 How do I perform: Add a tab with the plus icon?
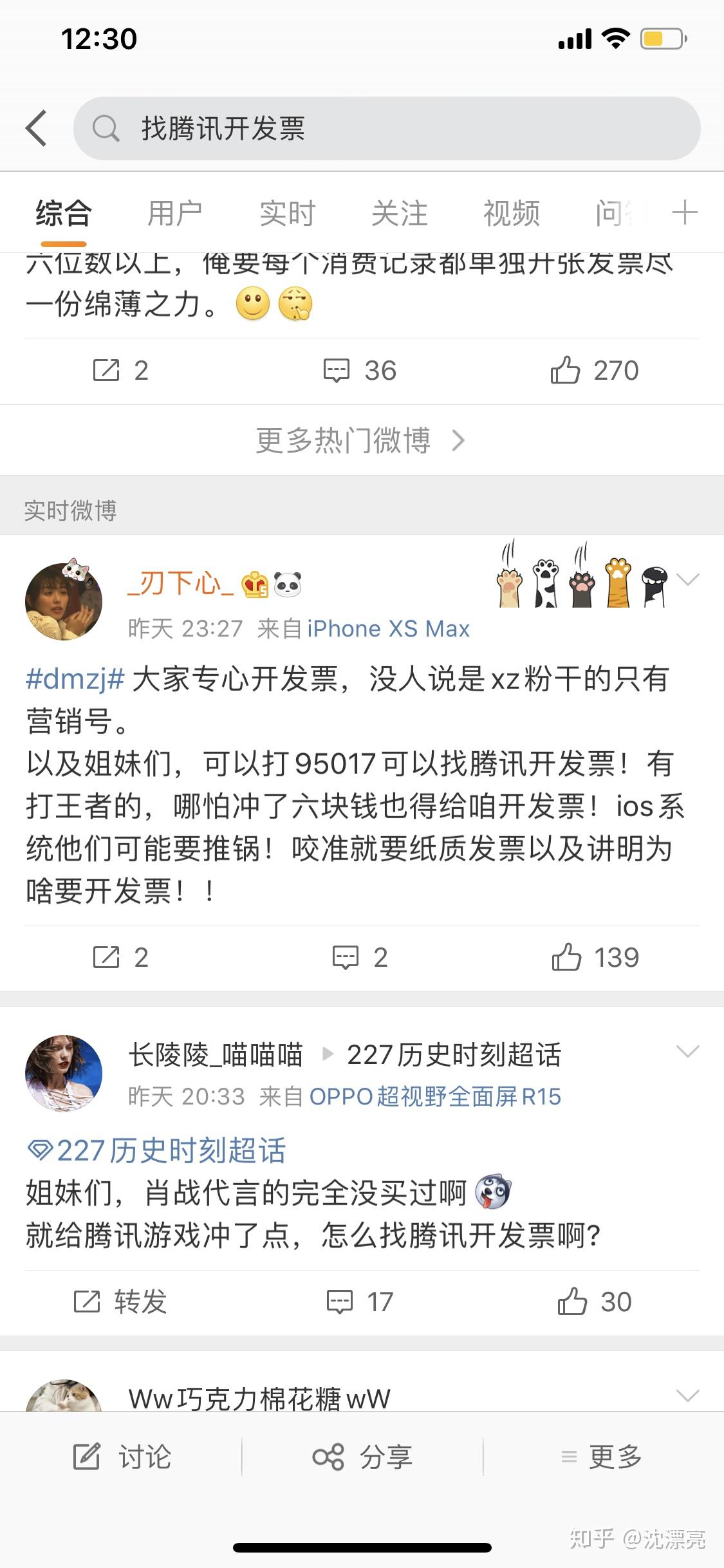point(684,213)
